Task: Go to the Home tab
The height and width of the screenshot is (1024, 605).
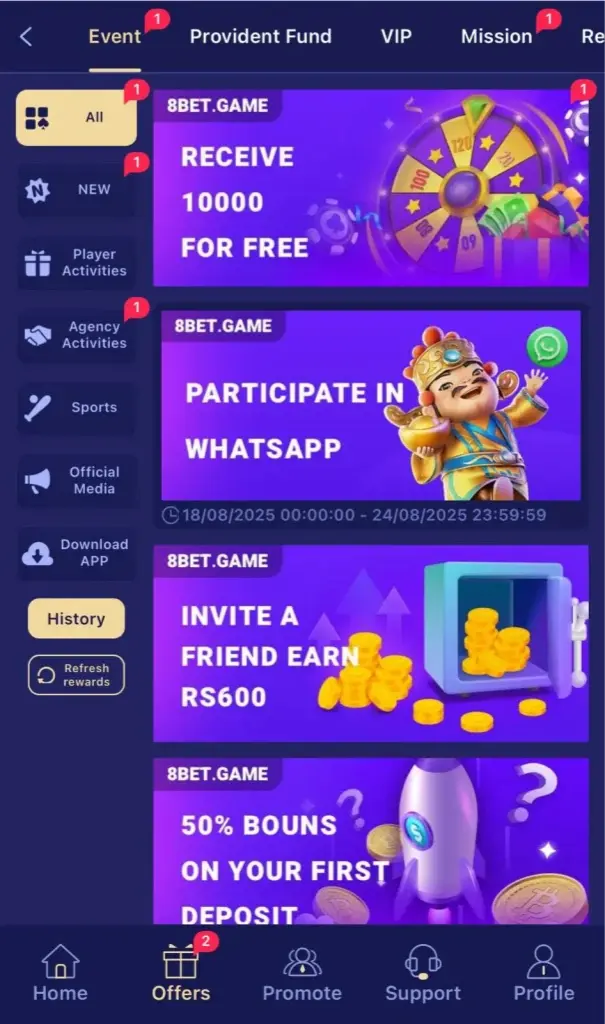Action: (60, 973)
